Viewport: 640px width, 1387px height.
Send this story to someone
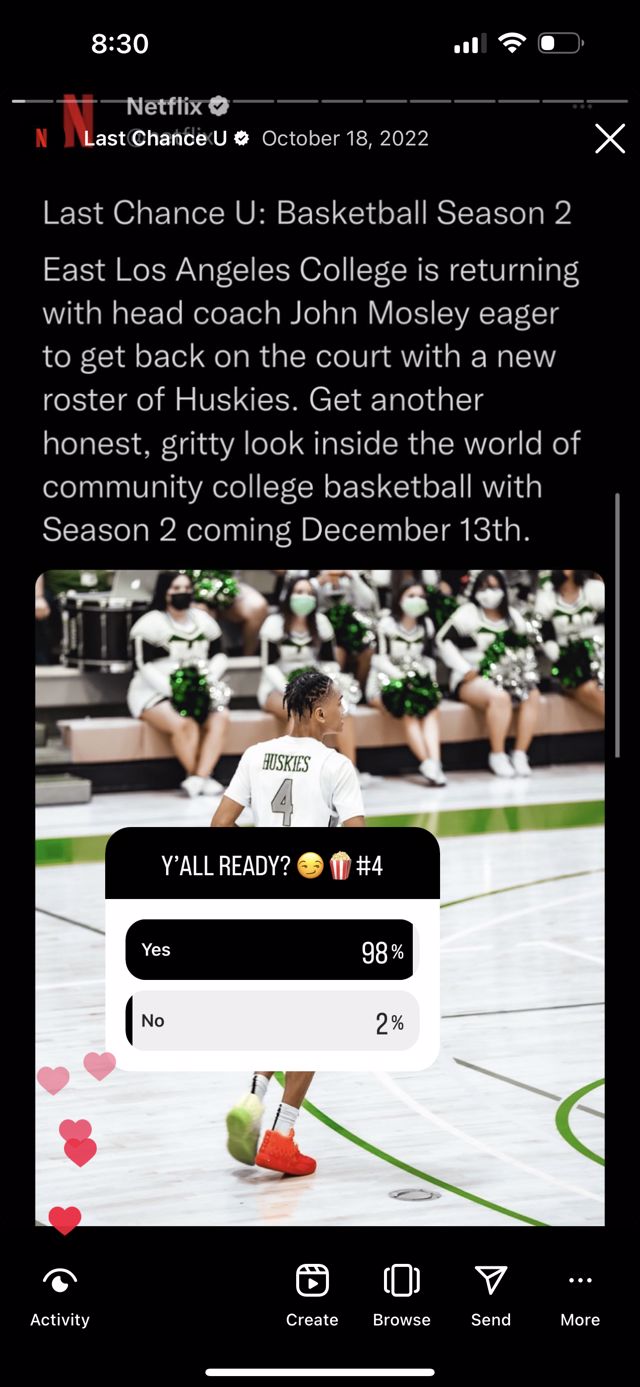tap(490, 1295)
